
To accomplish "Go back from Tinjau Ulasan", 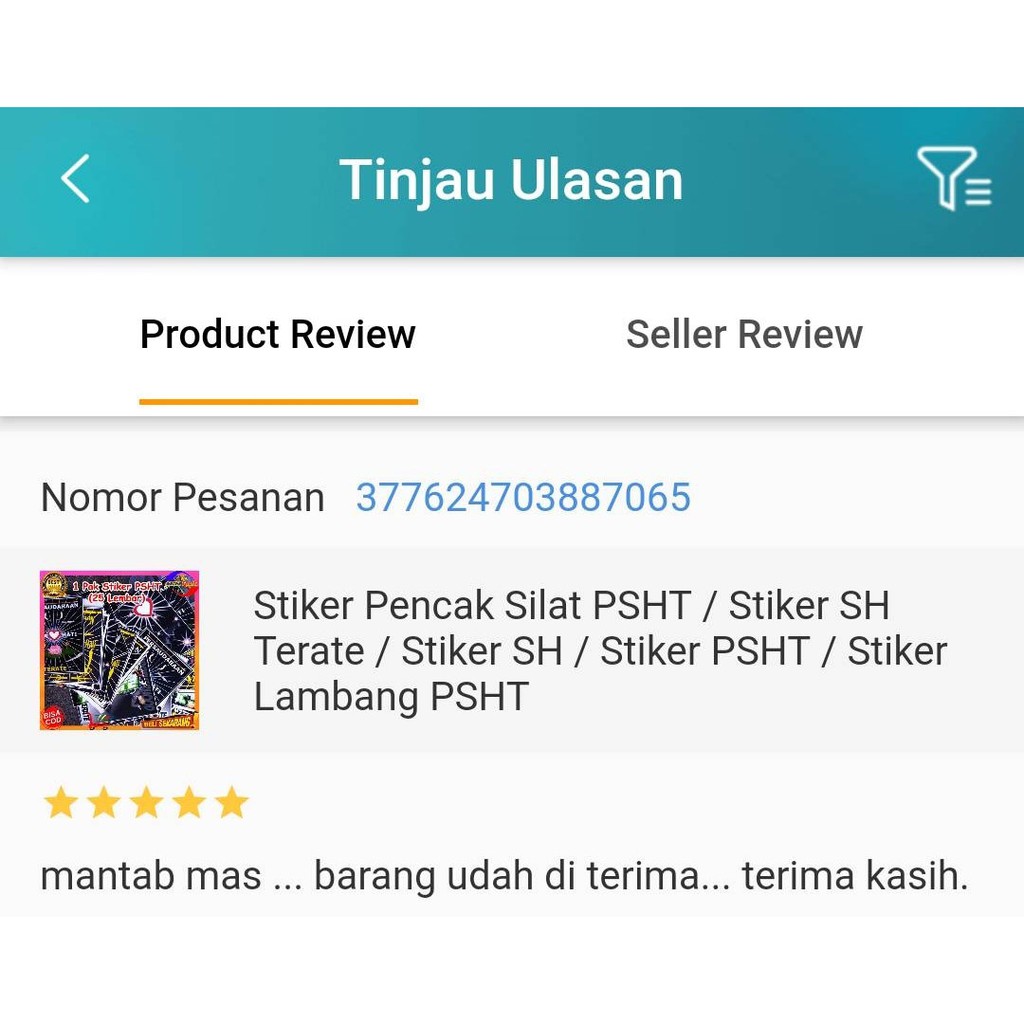I will click(x=76, y=180).
